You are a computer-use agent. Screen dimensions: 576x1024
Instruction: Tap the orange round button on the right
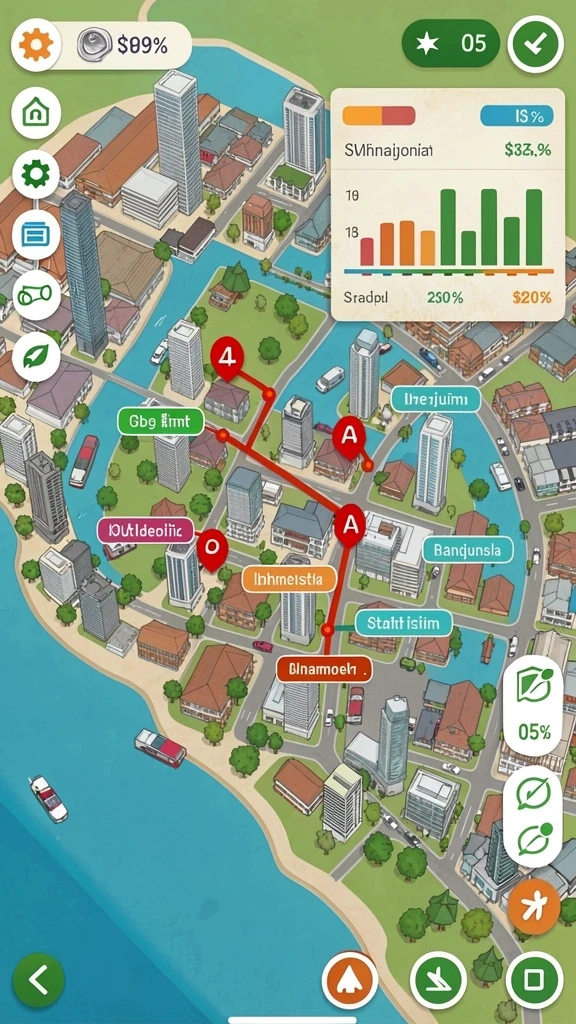tap(534, 906)
